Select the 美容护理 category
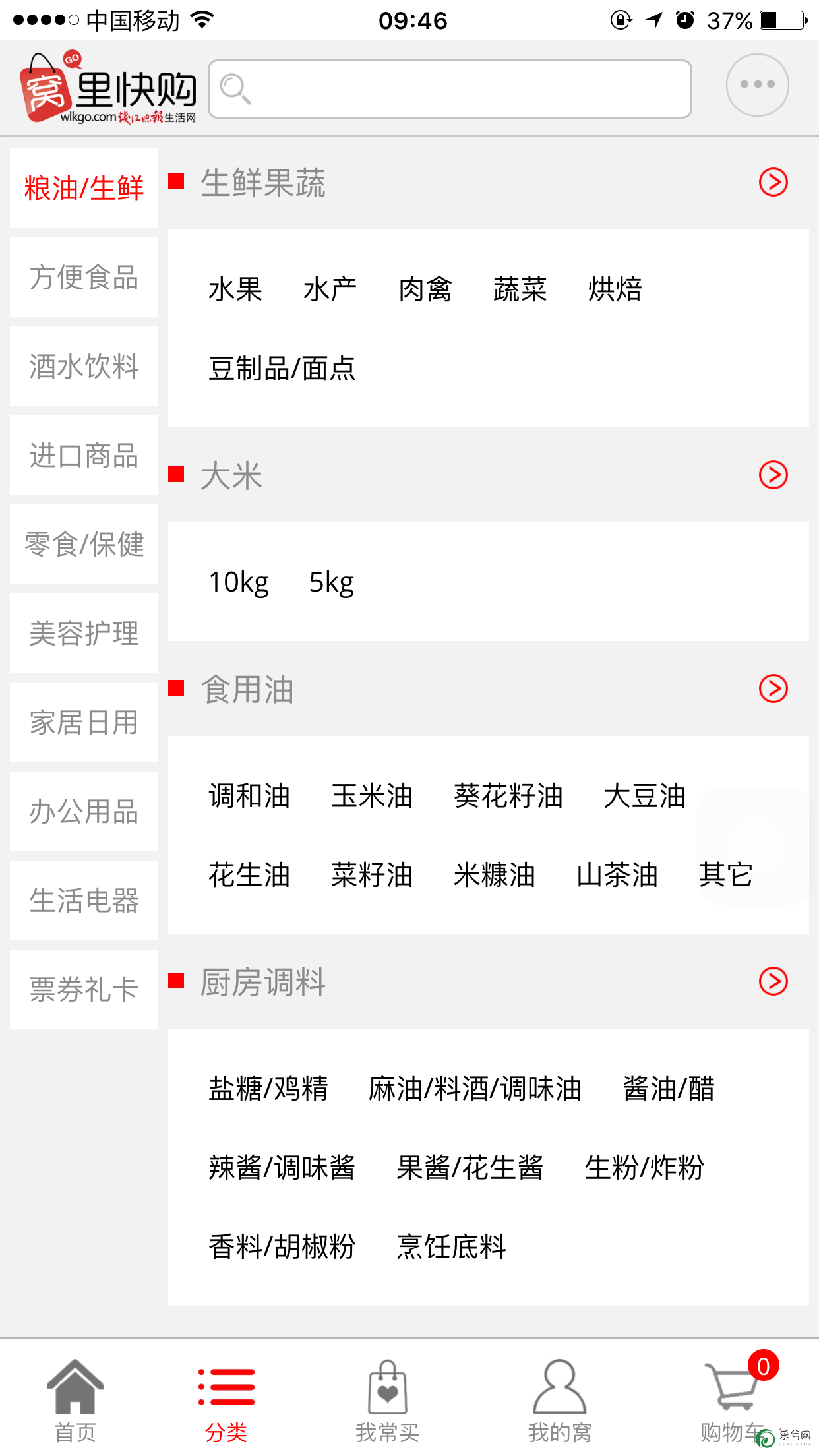Image resolution: width=819 pixels, height=1456 pixels. [84, 633]
